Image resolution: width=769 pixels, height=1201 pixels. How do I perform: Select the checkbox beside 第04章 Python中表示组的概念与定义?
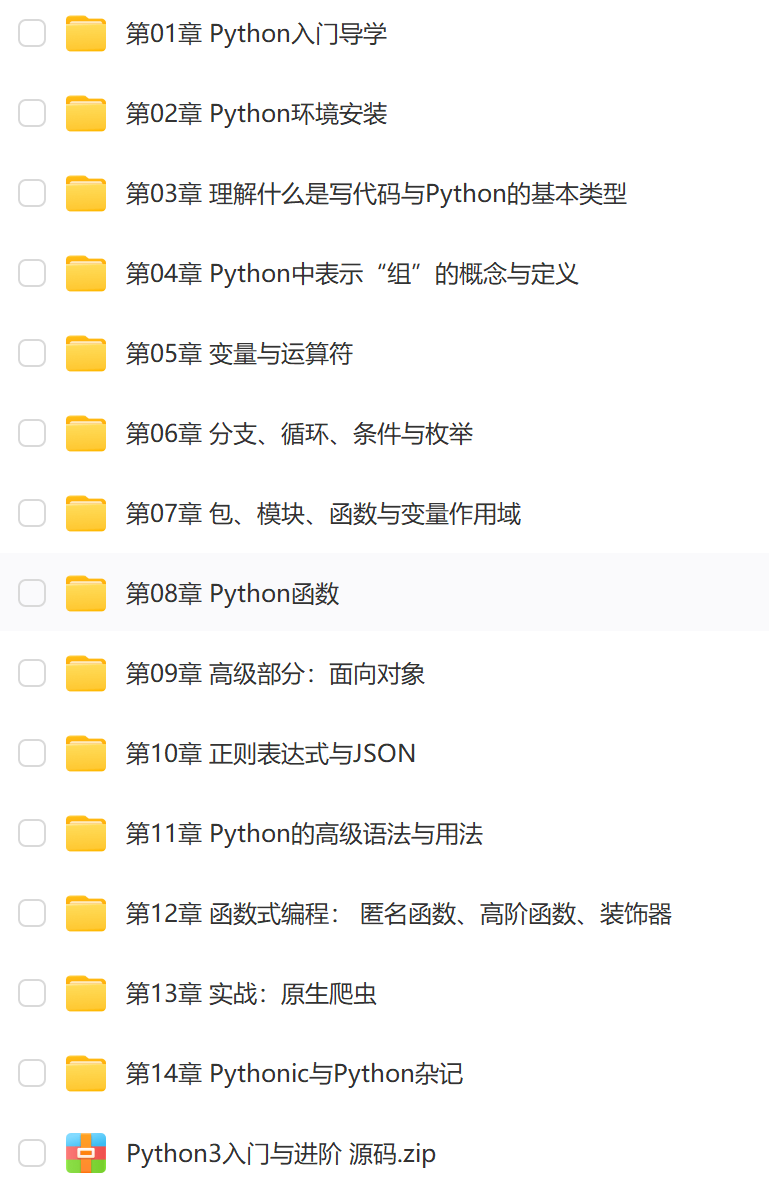click(x=31, y=273)
